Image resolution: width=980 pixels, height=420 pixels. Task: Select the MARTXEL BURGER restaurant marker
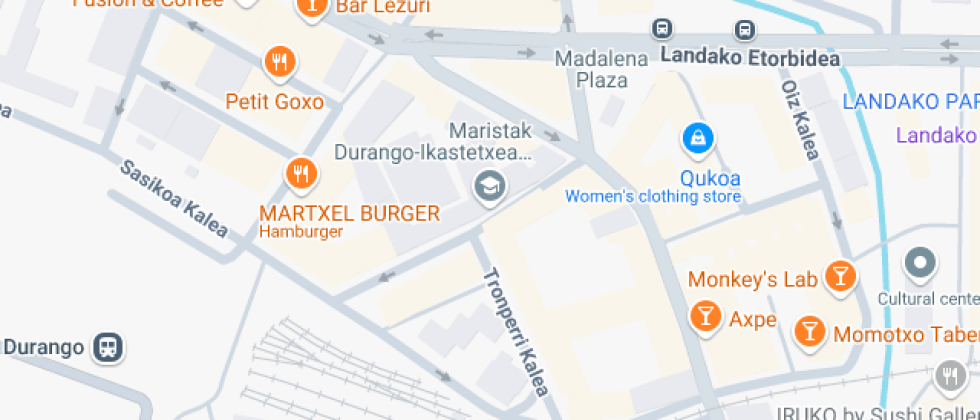302,174
